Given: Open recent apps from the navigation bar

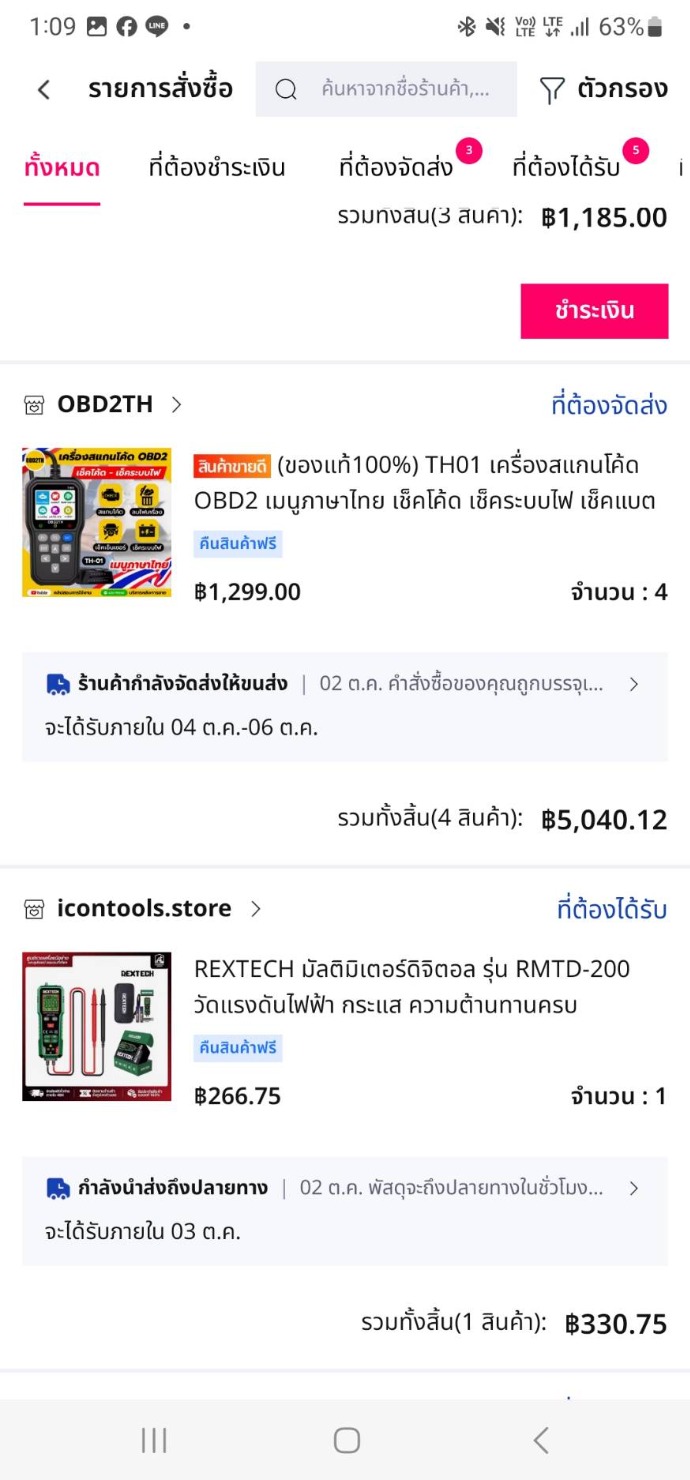Looking at the screenshot, I should [x=154, y=1440].
